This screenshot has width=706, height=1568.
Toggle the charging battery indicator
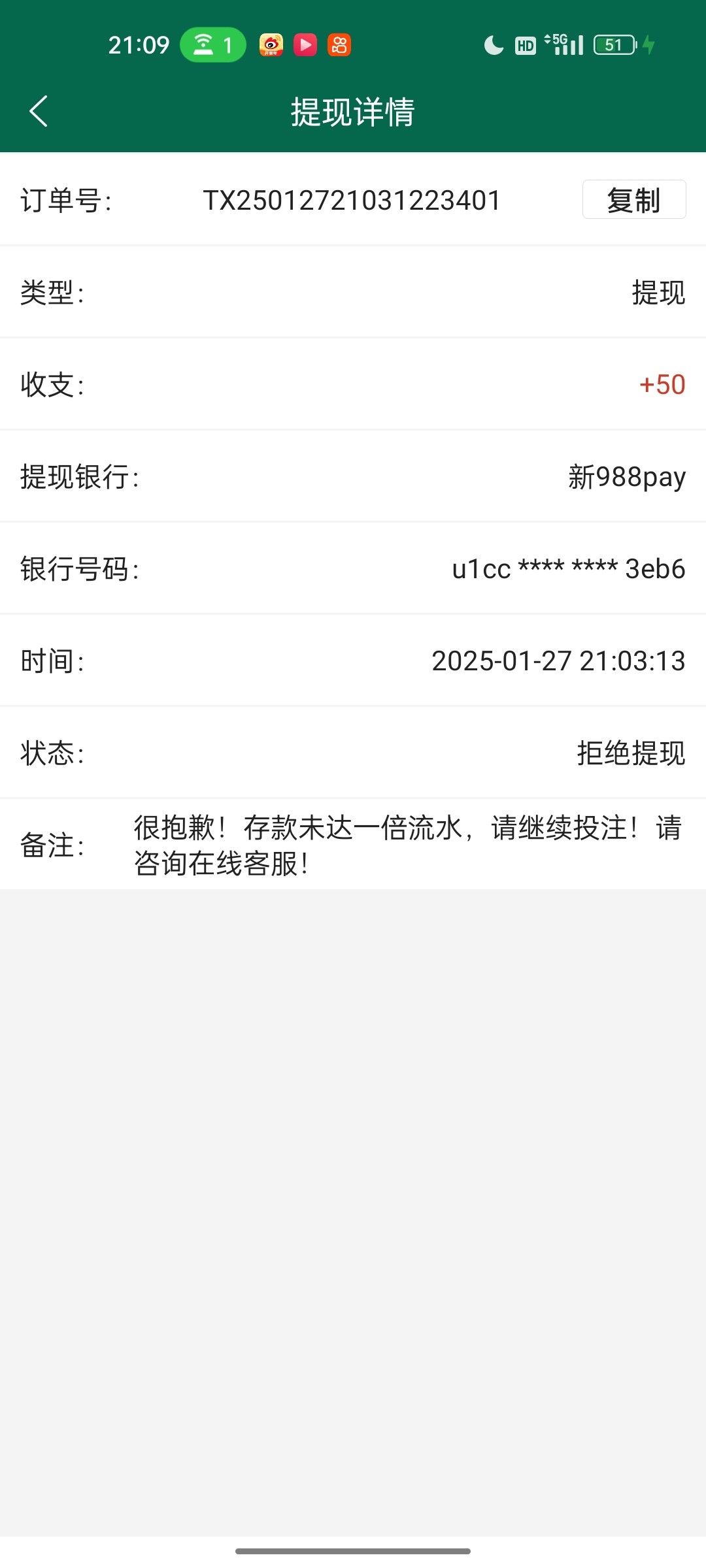pos(647,44)
